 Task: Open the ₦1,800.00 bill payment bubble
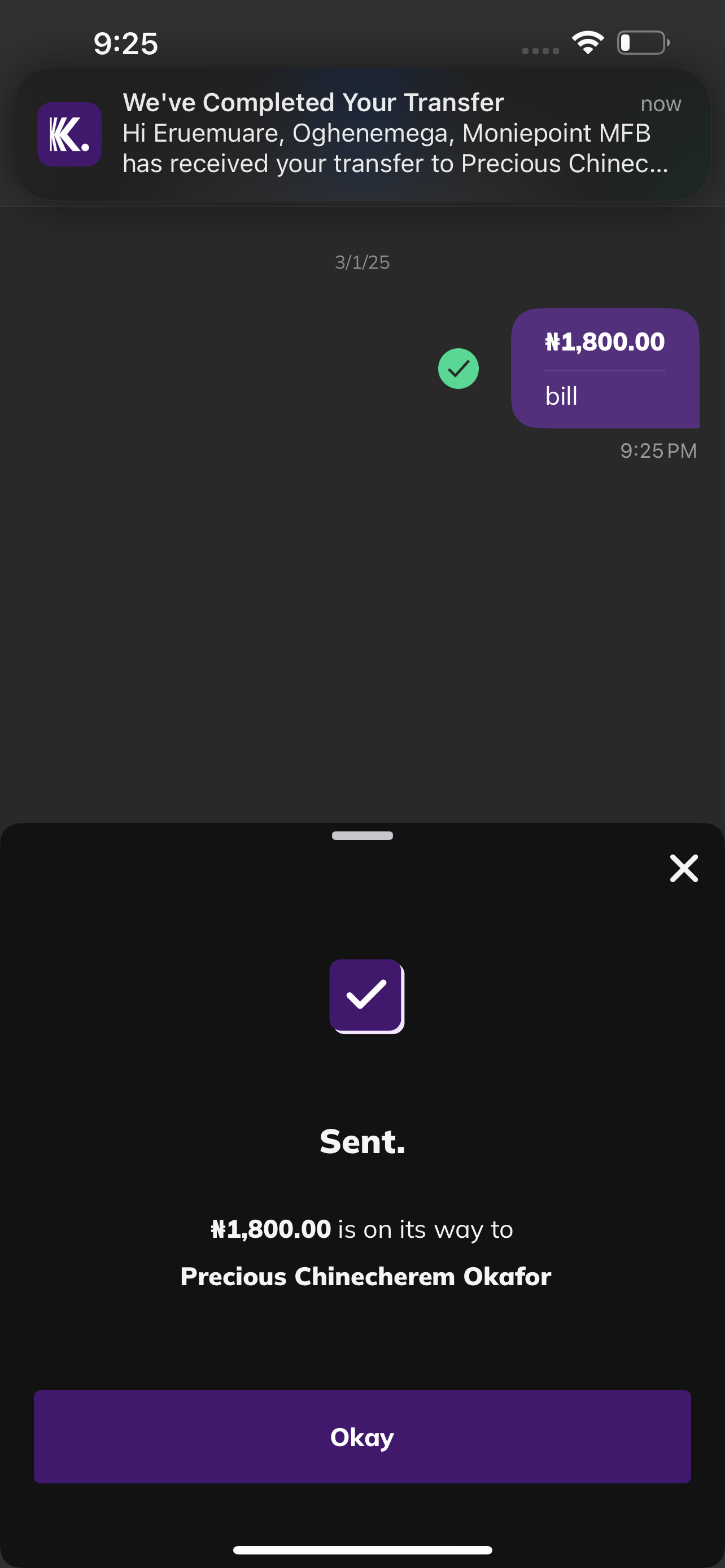pyautogui.click(x=605, y=368)
